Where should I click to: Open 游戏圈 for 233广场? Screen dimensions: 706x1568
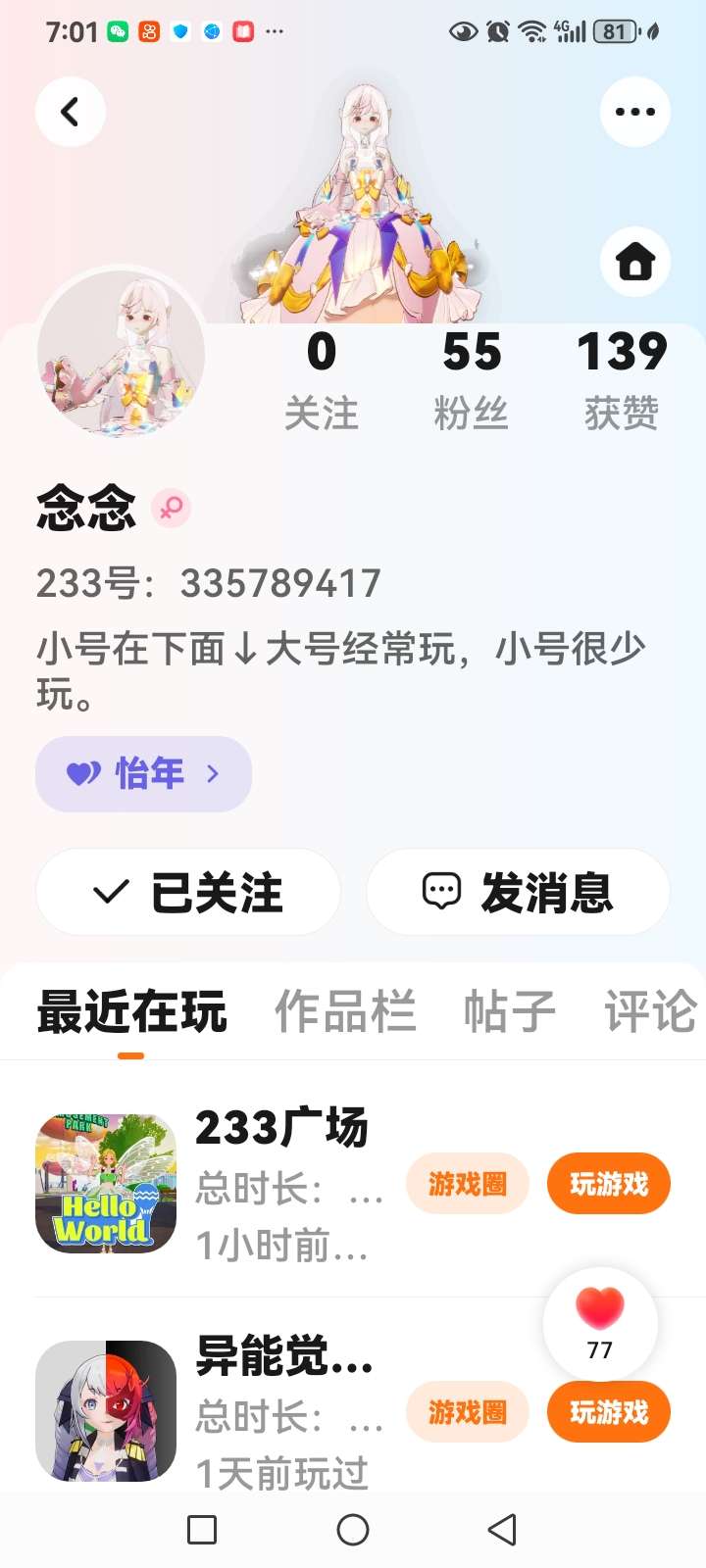click(x=468, y=1184)
